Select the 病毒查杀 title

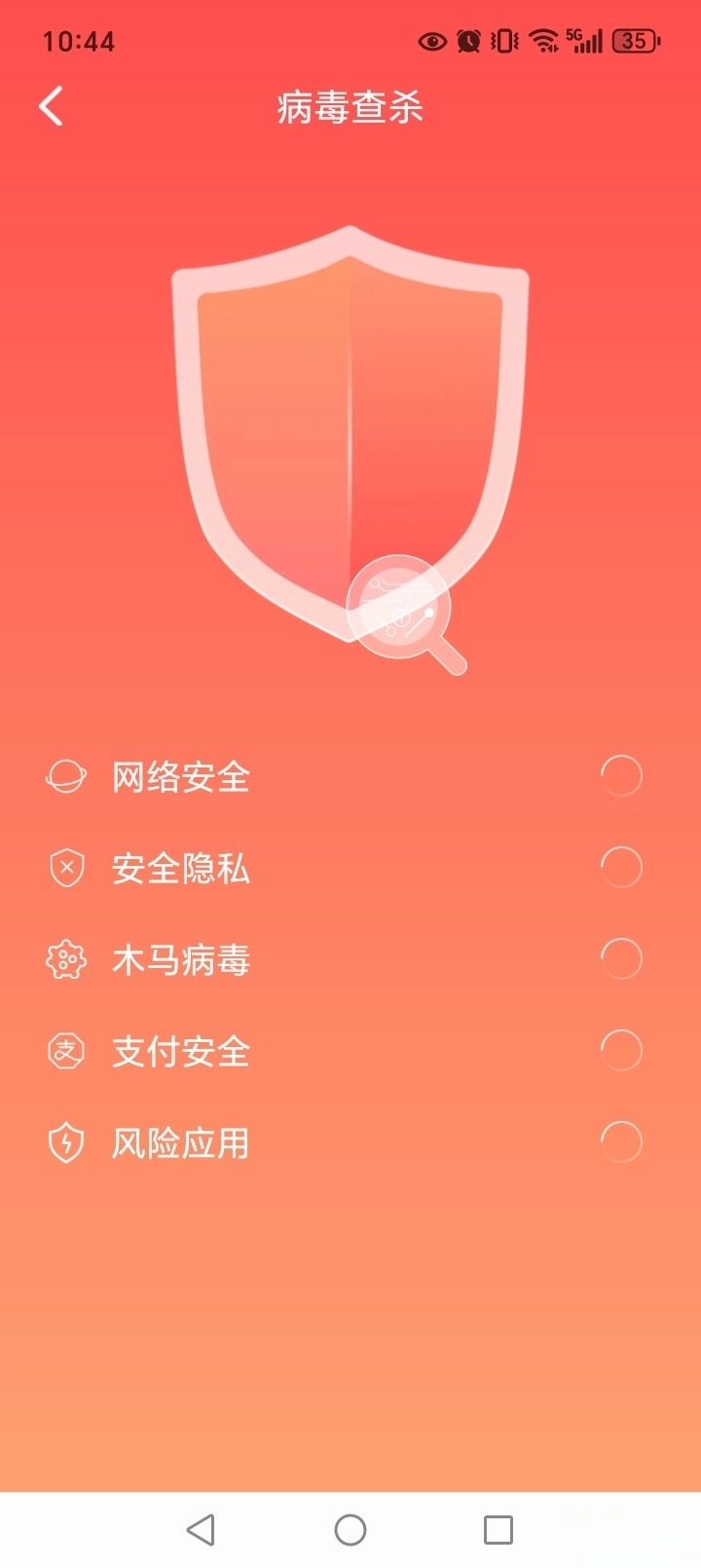point(350,107)
